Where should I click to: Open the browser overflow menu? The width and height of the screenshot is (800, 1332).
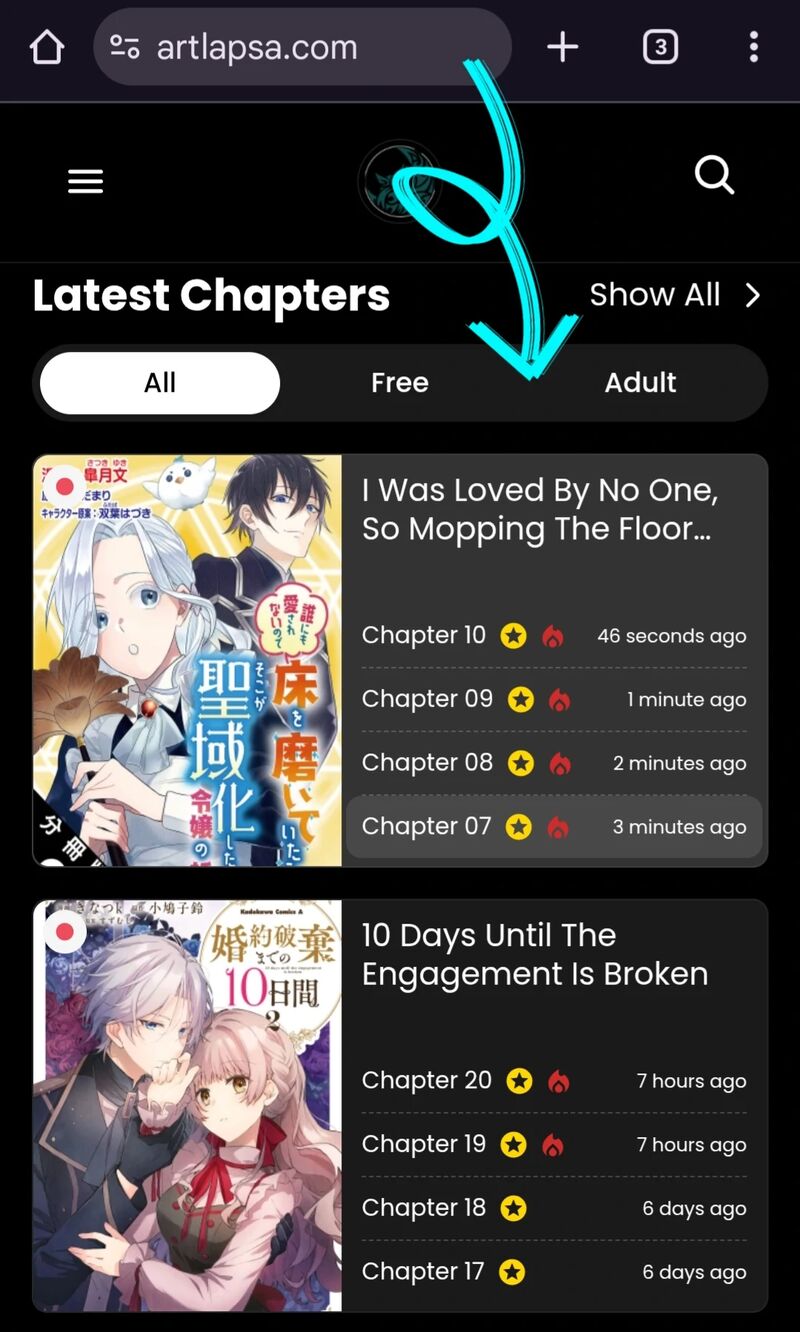pyautogui.click(x=753, y=47)
